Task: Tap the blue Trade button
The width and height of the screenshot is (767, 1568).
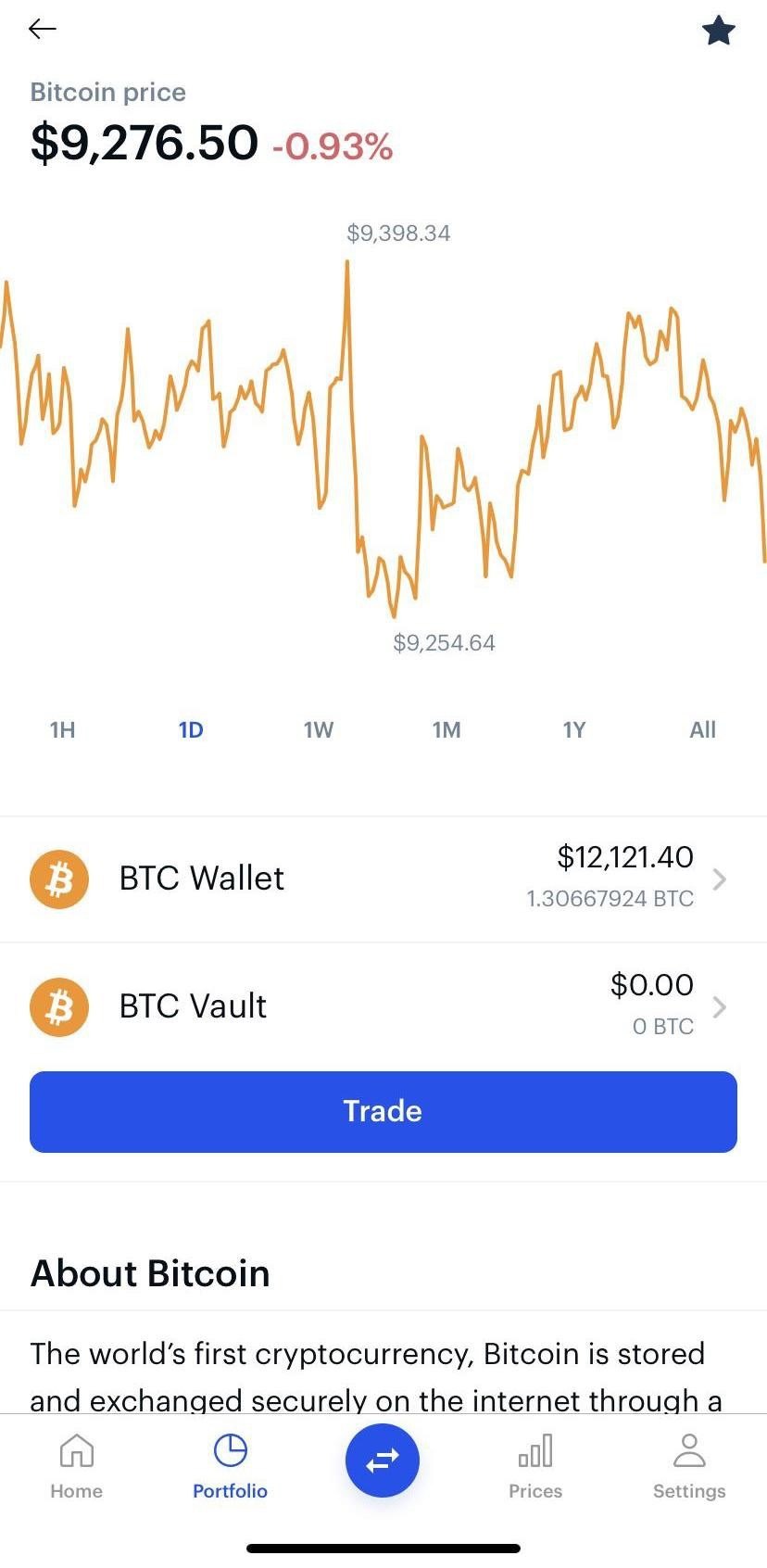Action: pos(383,1112)
